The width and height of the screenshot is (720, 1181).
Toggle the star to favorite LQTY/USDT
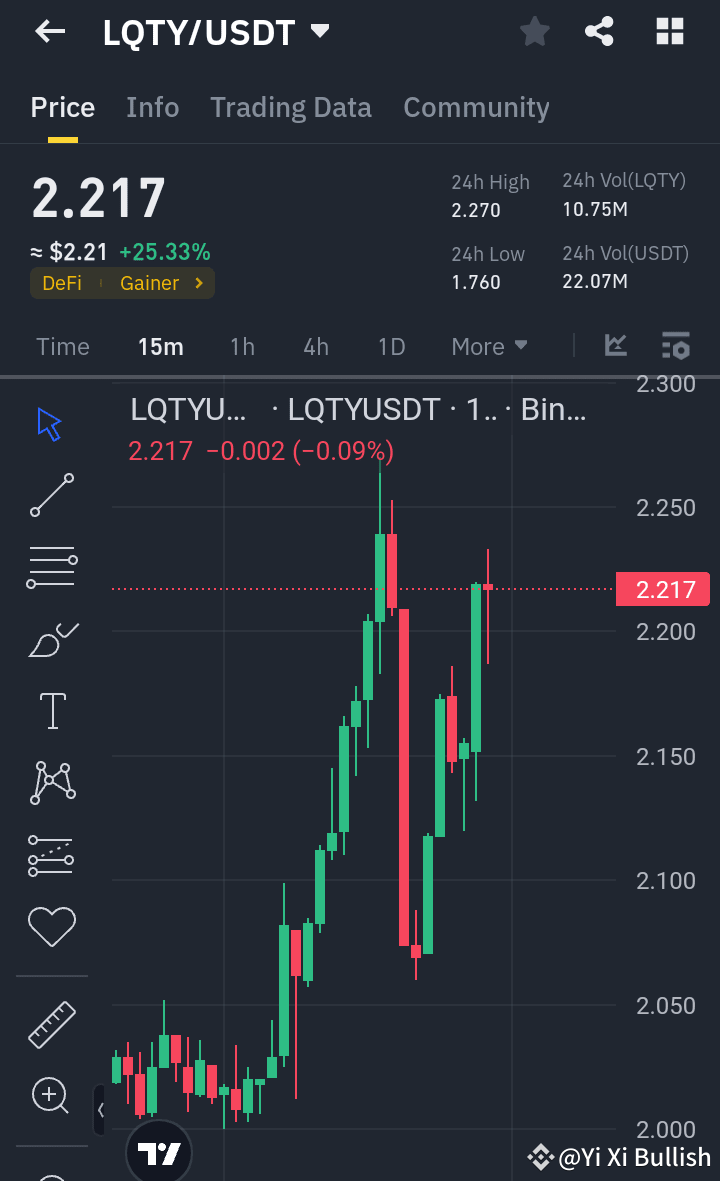534,31
